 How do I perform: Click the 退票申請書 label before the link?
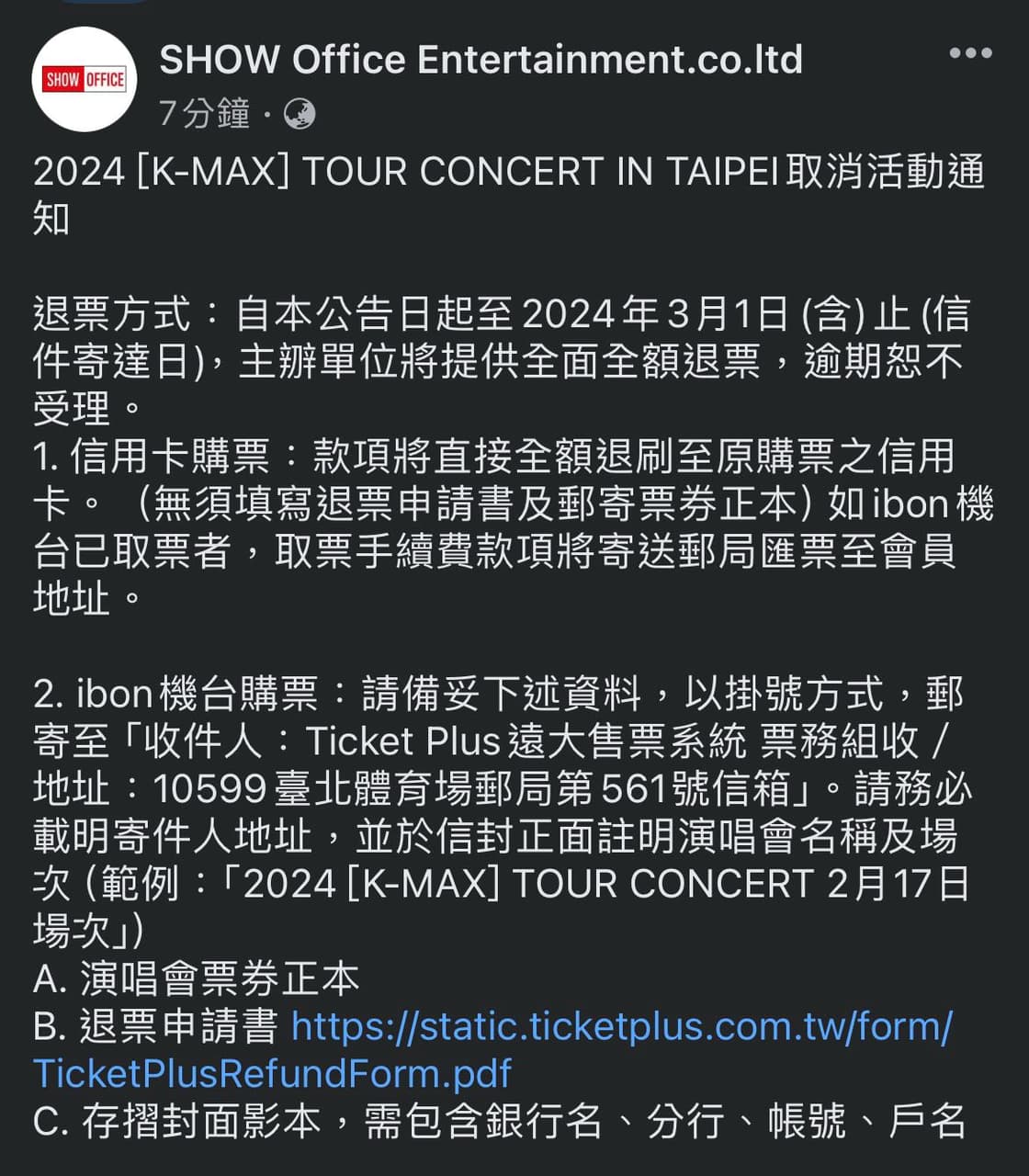tap(198, 1029)
